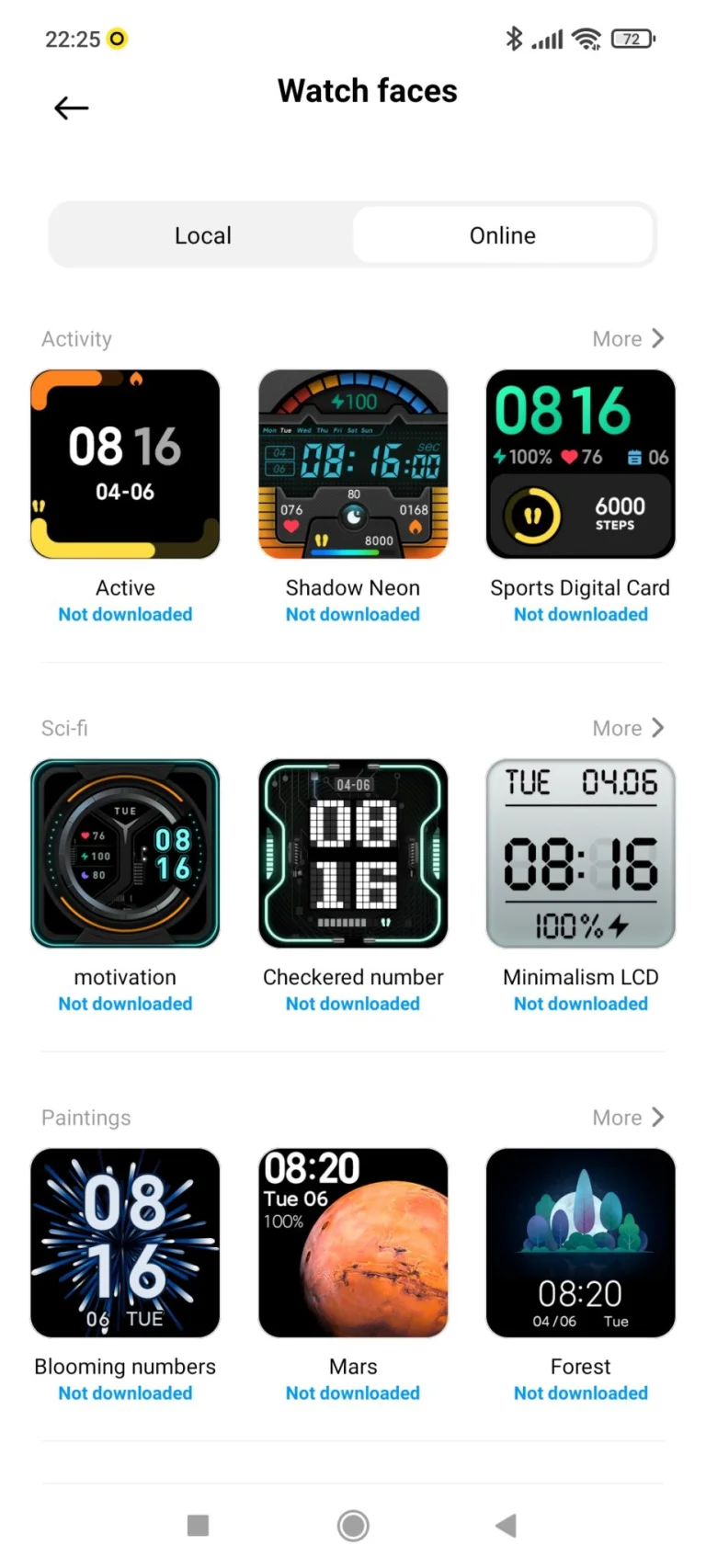Screen dimensions: 706x1568
Task: Expand More in the Activity section
Action: (x=629, y=338)
